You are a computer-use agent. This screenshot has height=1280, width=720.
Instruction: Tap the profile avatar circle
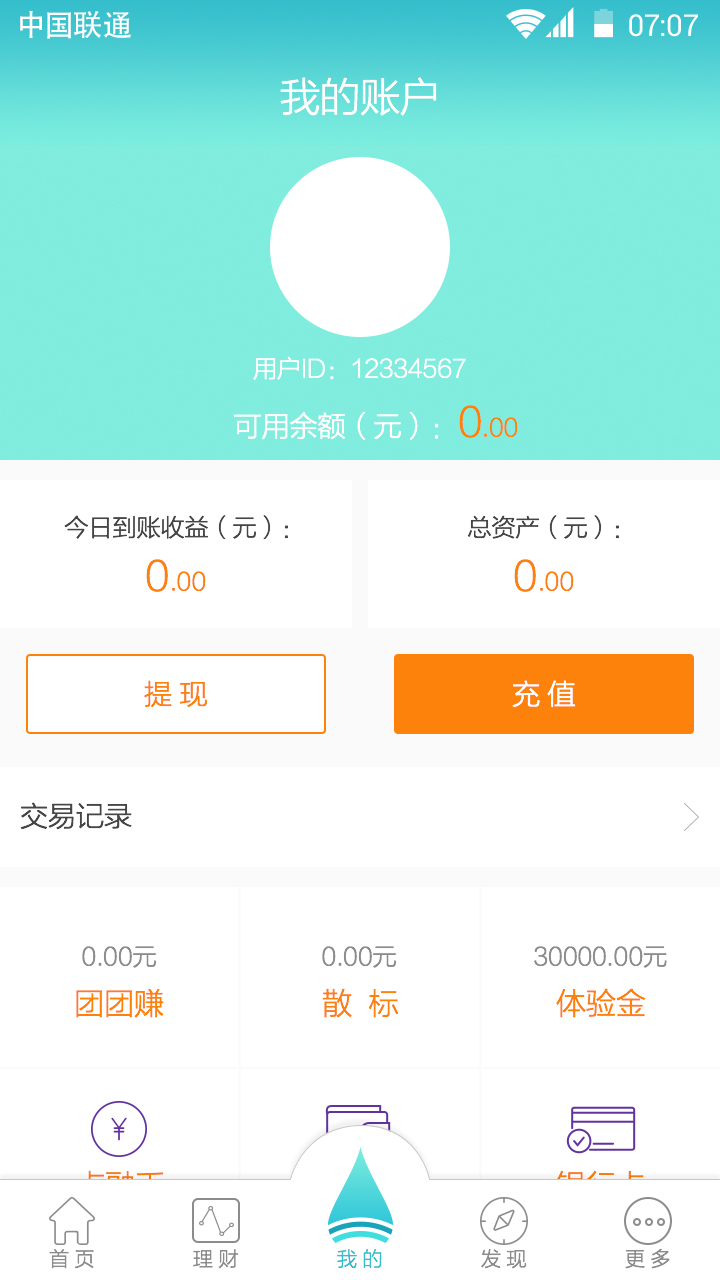360,246
